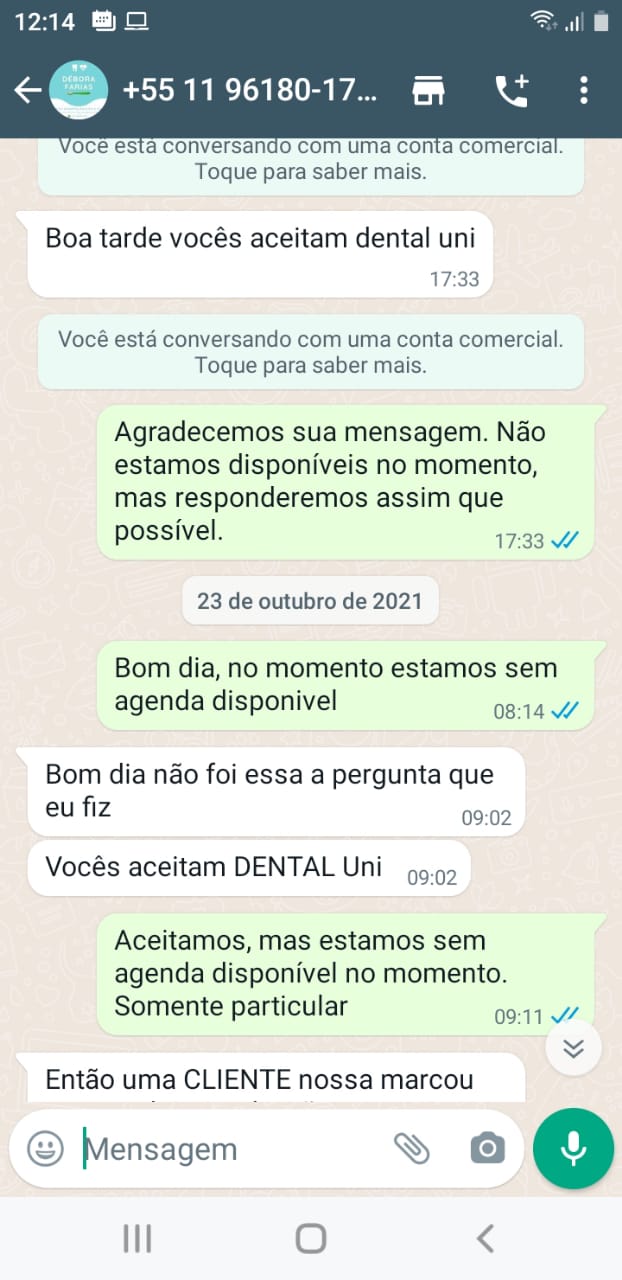Jump to the latest messages
Viewport: 622px width, 1280px height.
[573, 1048]
